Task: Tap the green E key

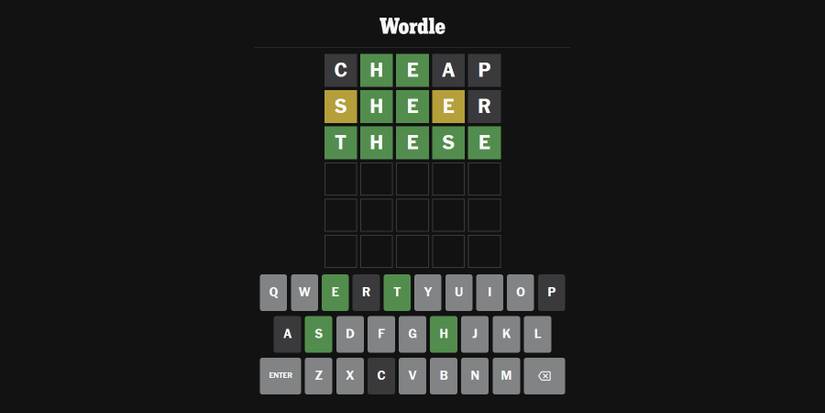Action: coord(335,293)
